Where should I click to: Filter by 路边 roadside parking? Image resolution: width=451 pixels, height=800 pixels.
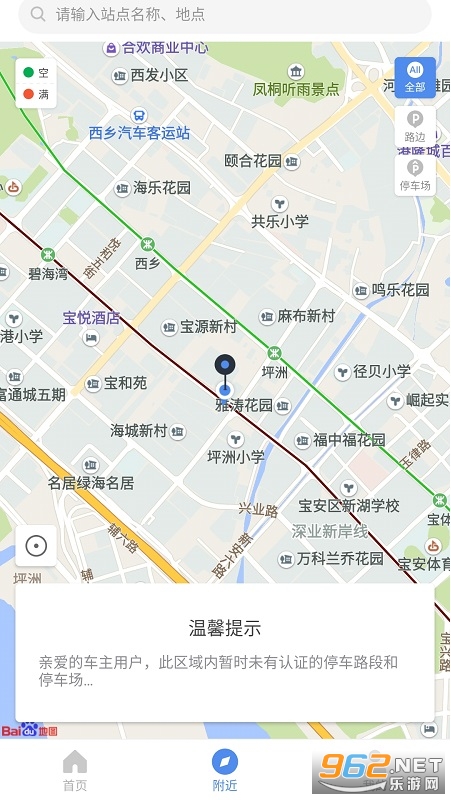[x=415, y=127]
